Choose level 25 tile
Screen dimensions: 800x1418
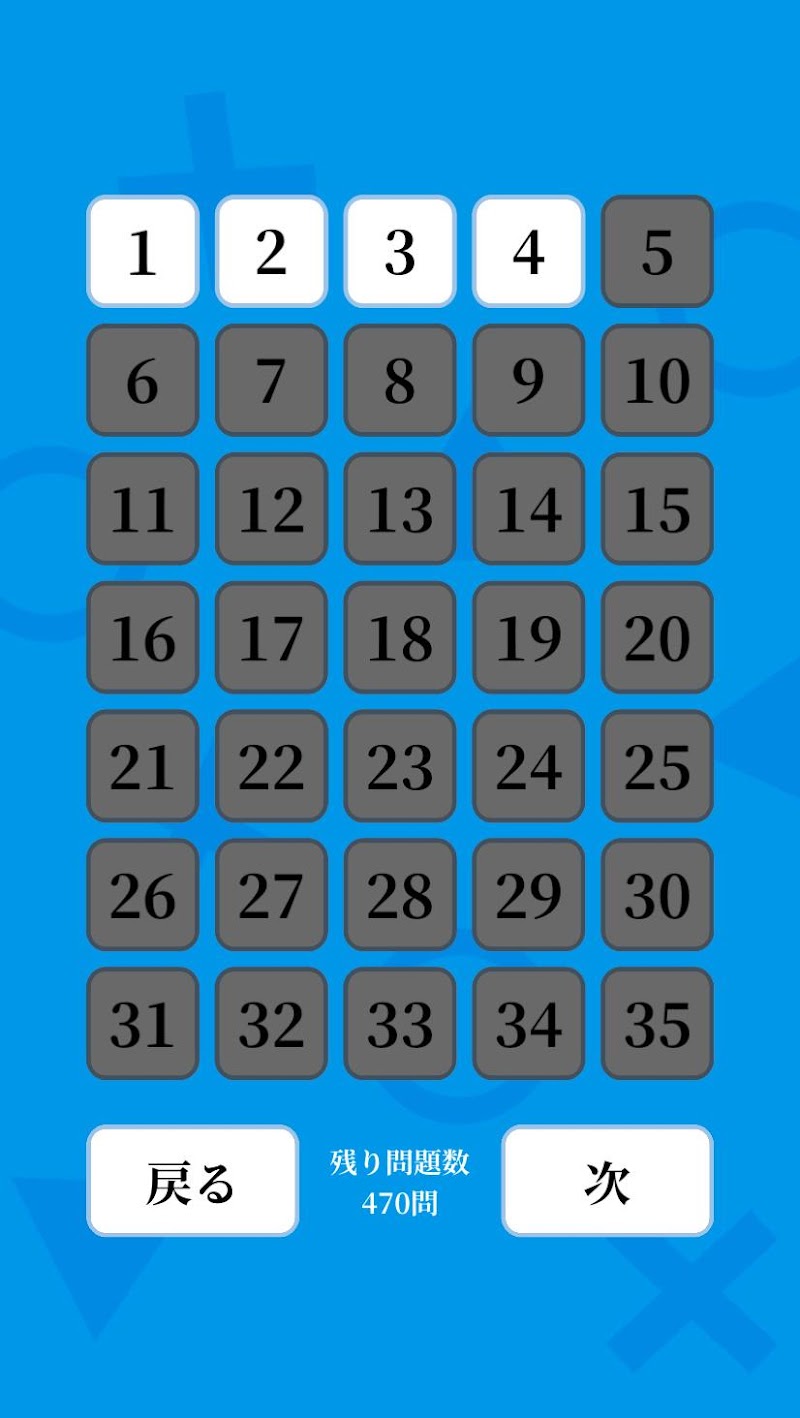(657, 766)
